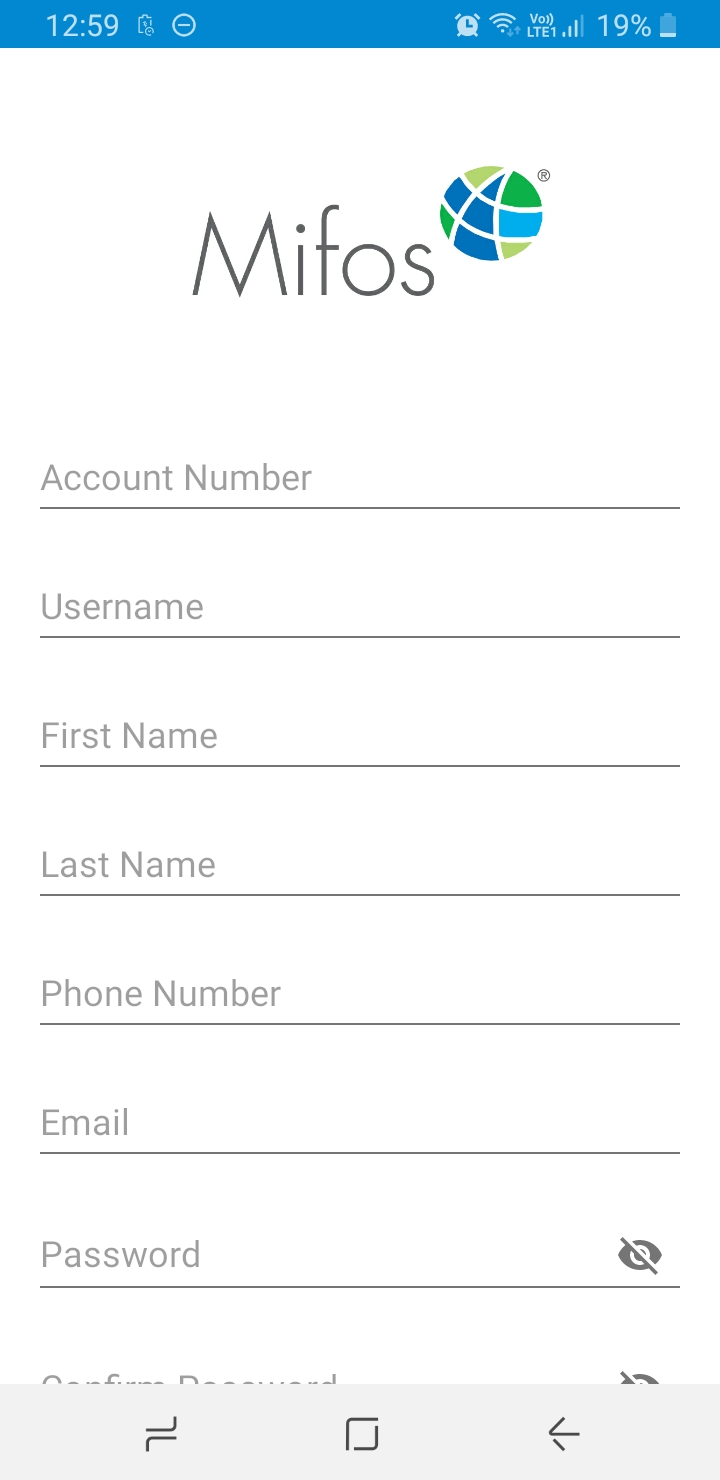The image size is (720, 1480).
Task: Tap the battery status icon
Action: pos(668,25)
